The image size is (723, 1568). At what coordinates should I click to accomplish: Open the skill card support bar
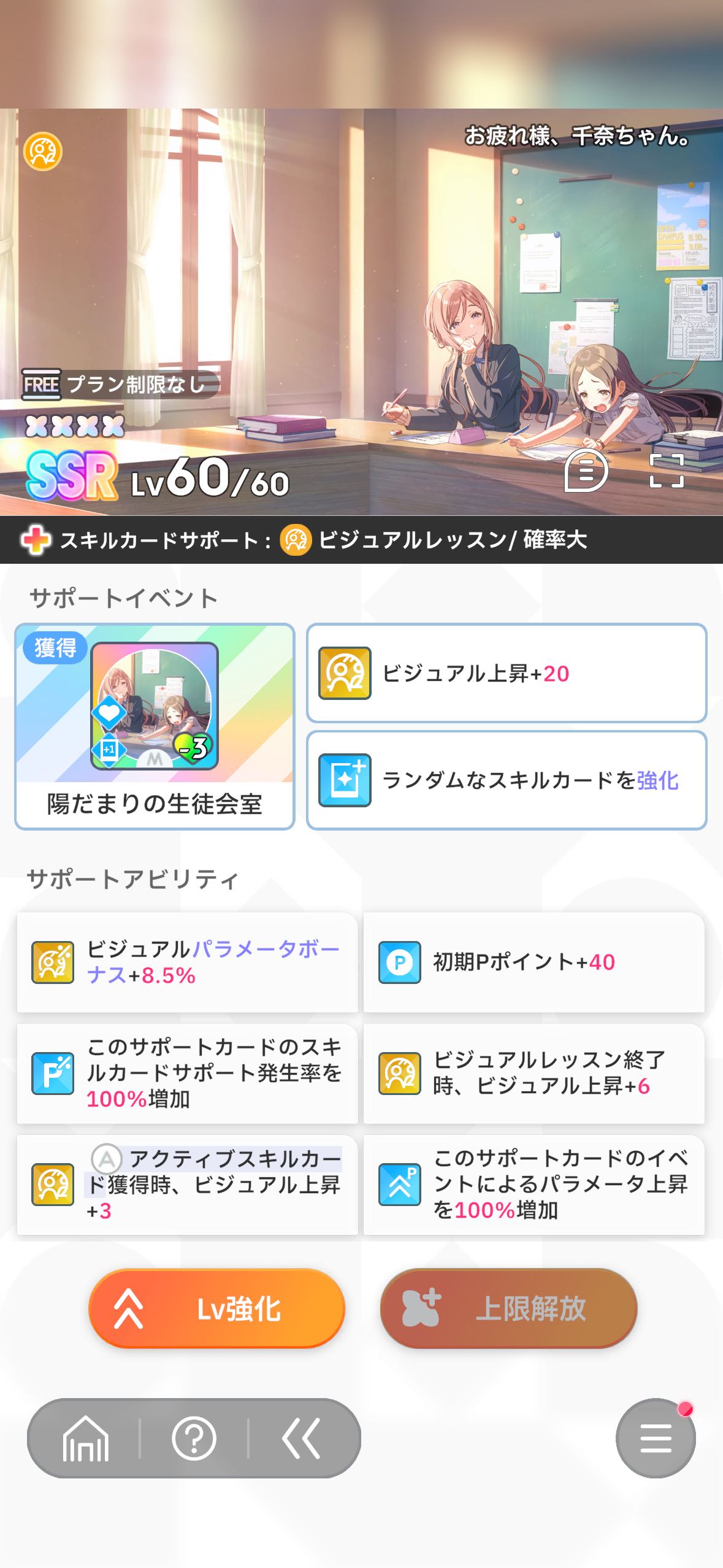tap(361, 540)
